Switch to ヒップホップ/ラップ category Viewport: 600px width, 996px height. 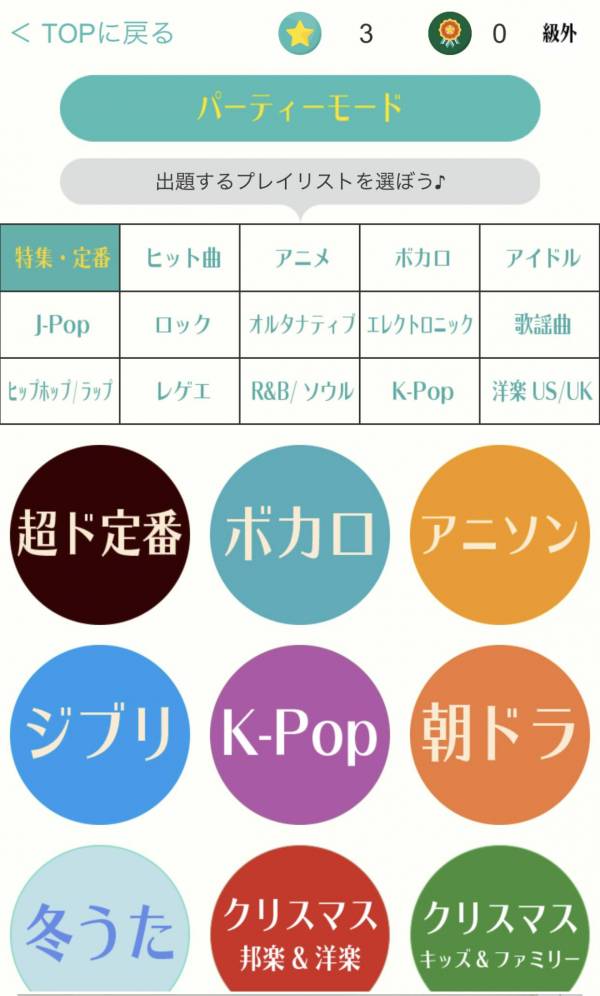pyautogui.click(x=60, y=391)
